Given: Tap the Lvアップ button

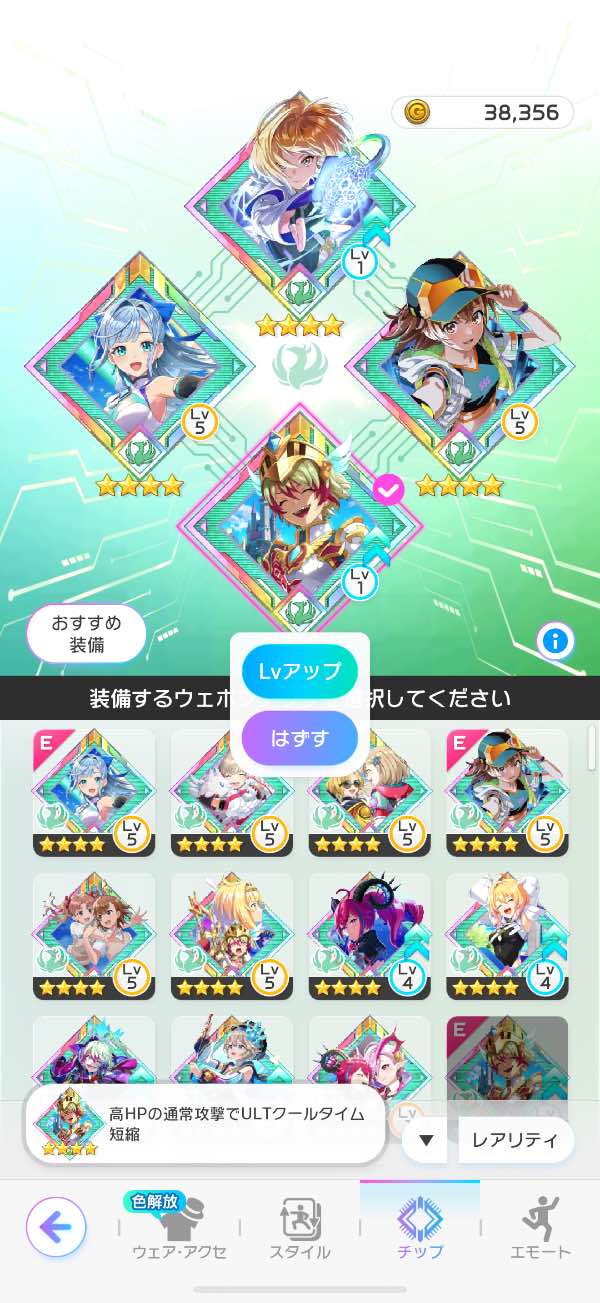Looking at the screenshot, I should (299, 670).
